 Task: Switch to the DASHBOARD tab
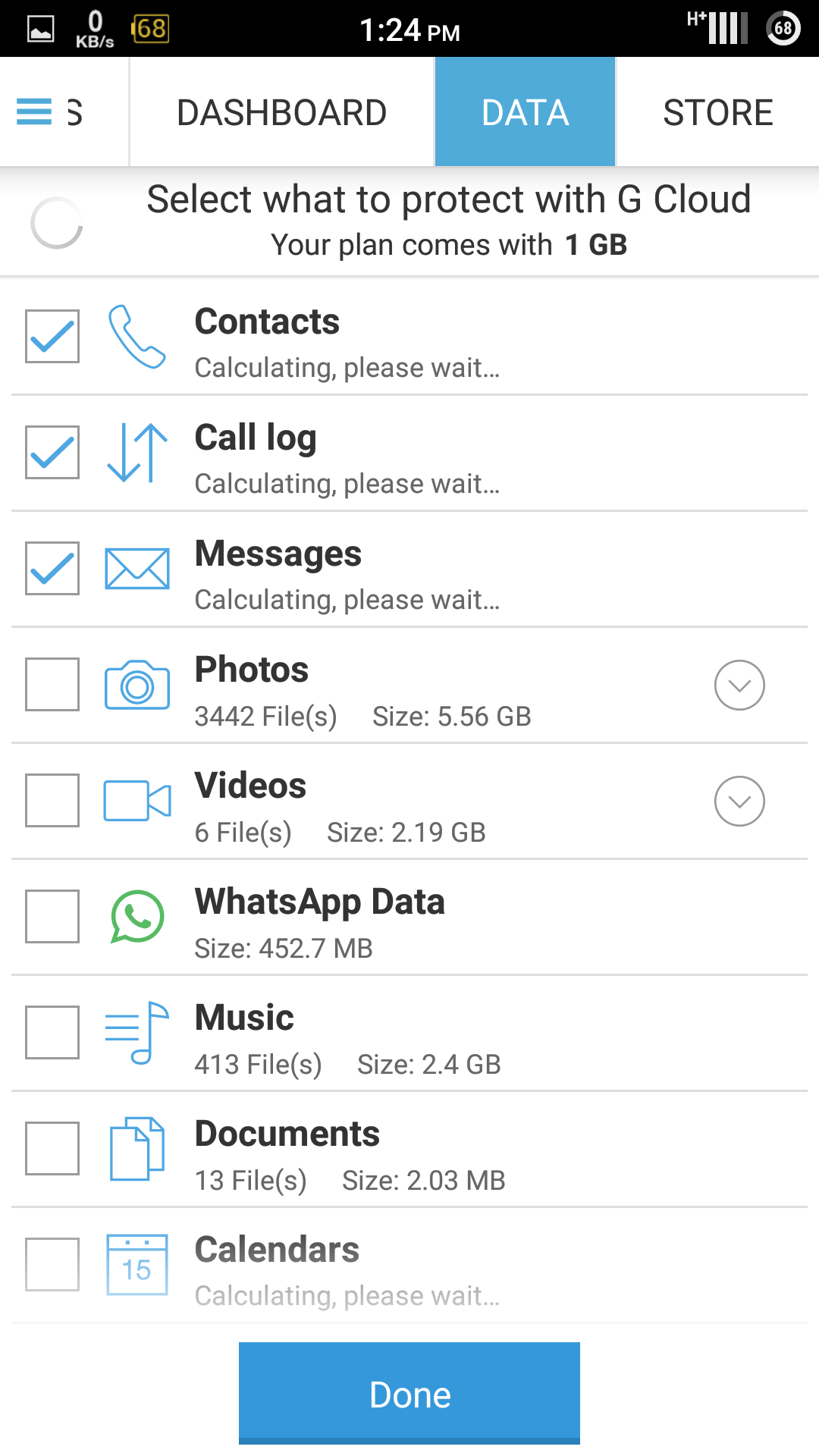(x=281, y=112)
